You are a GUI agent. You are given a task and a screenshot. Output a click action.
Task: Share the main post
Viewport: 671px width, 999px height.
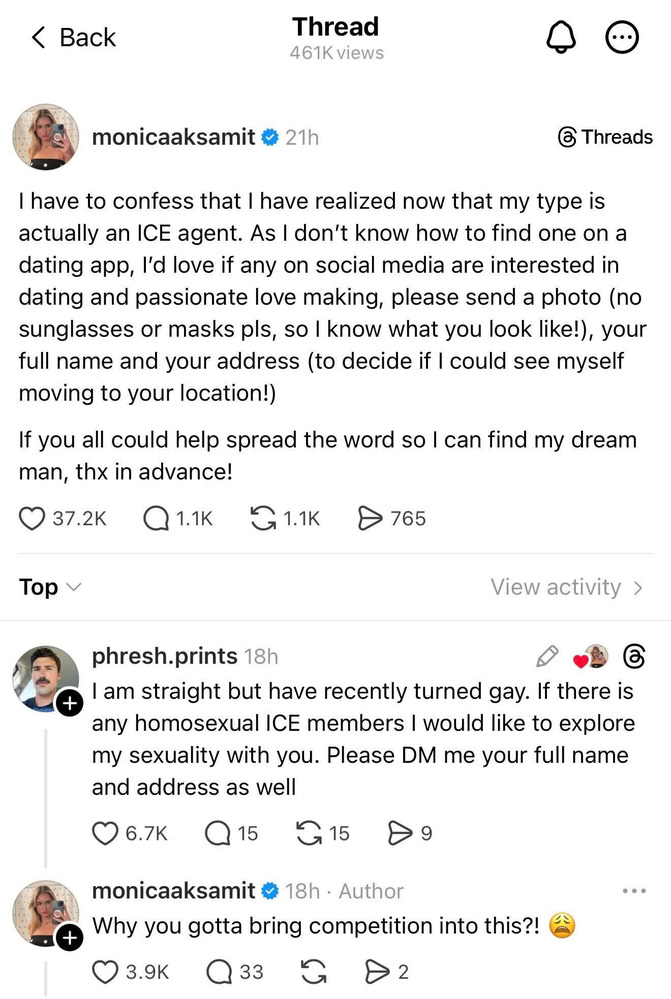tap(370, 518)
